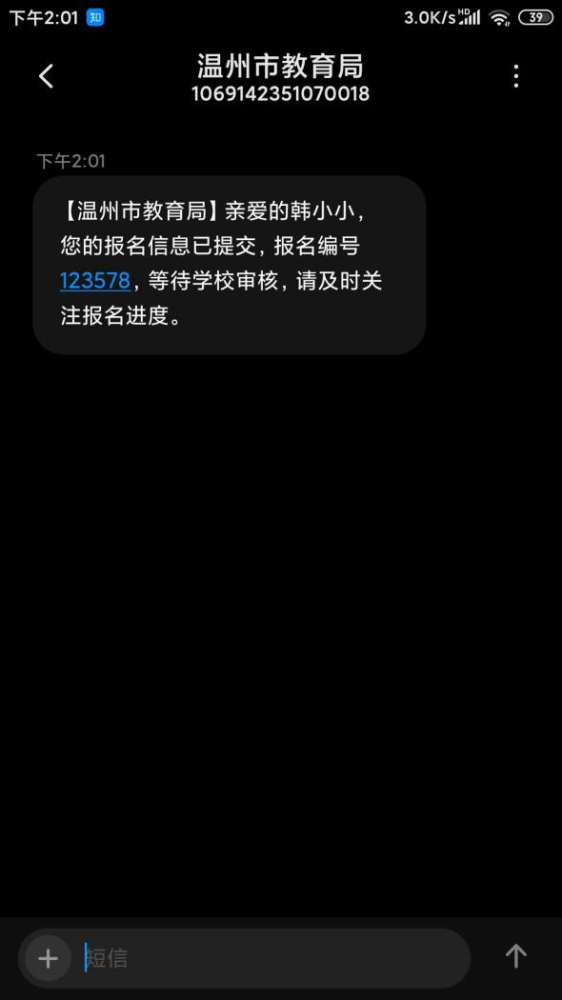
Task: Open the three-dot overflow menu
Action: point(516,77)
